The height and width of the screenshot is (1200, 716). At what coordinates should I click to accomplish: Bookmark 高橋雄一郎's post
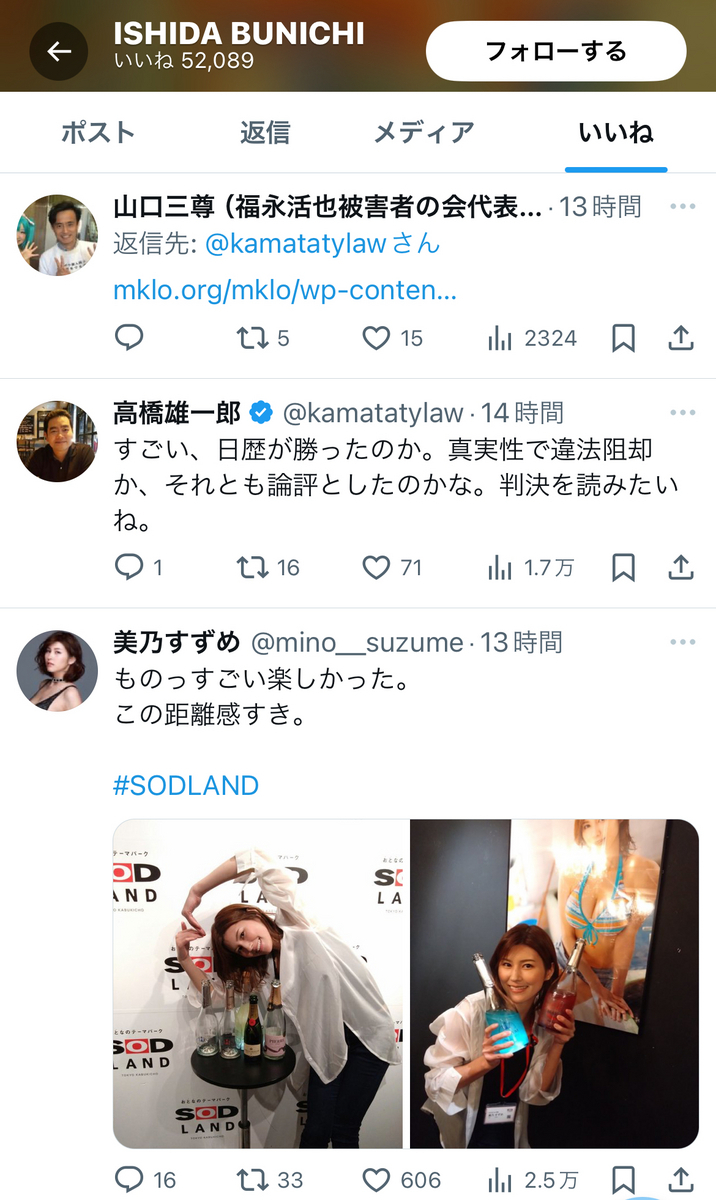(623, 568)
